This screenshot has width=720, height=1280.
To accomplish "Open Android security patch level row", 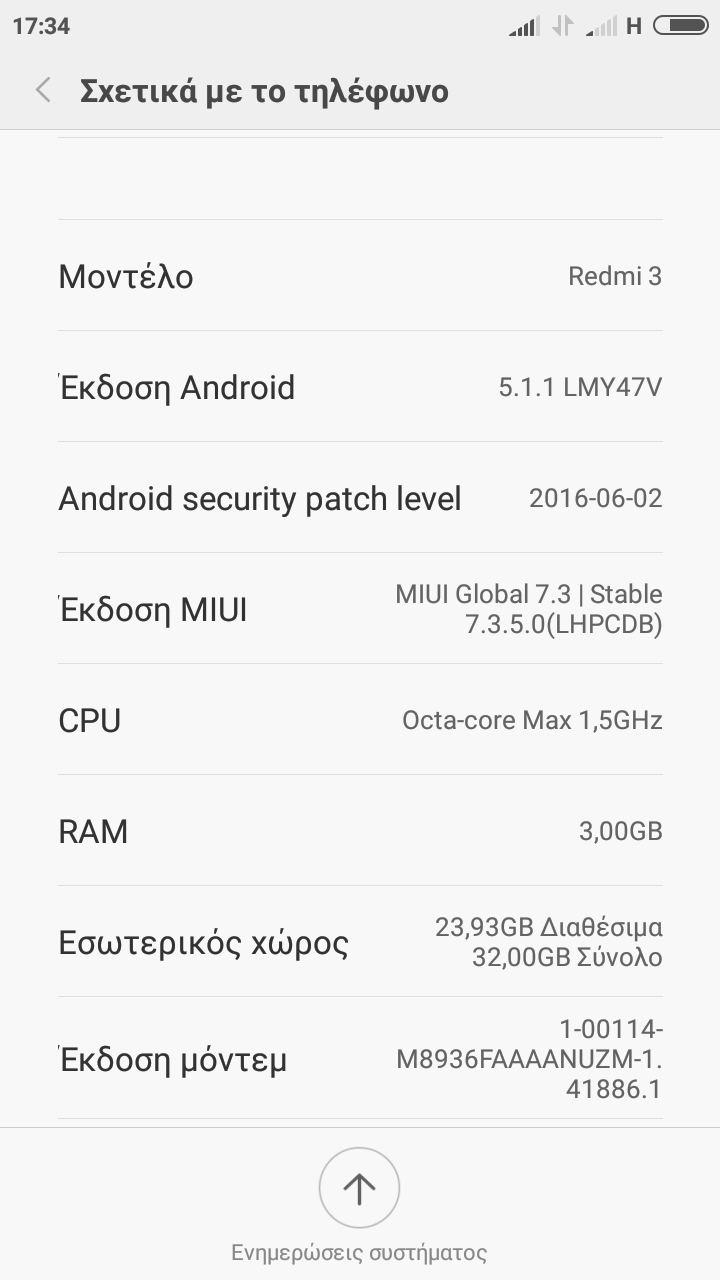I will pyautogui.click(x=360, y=498).
